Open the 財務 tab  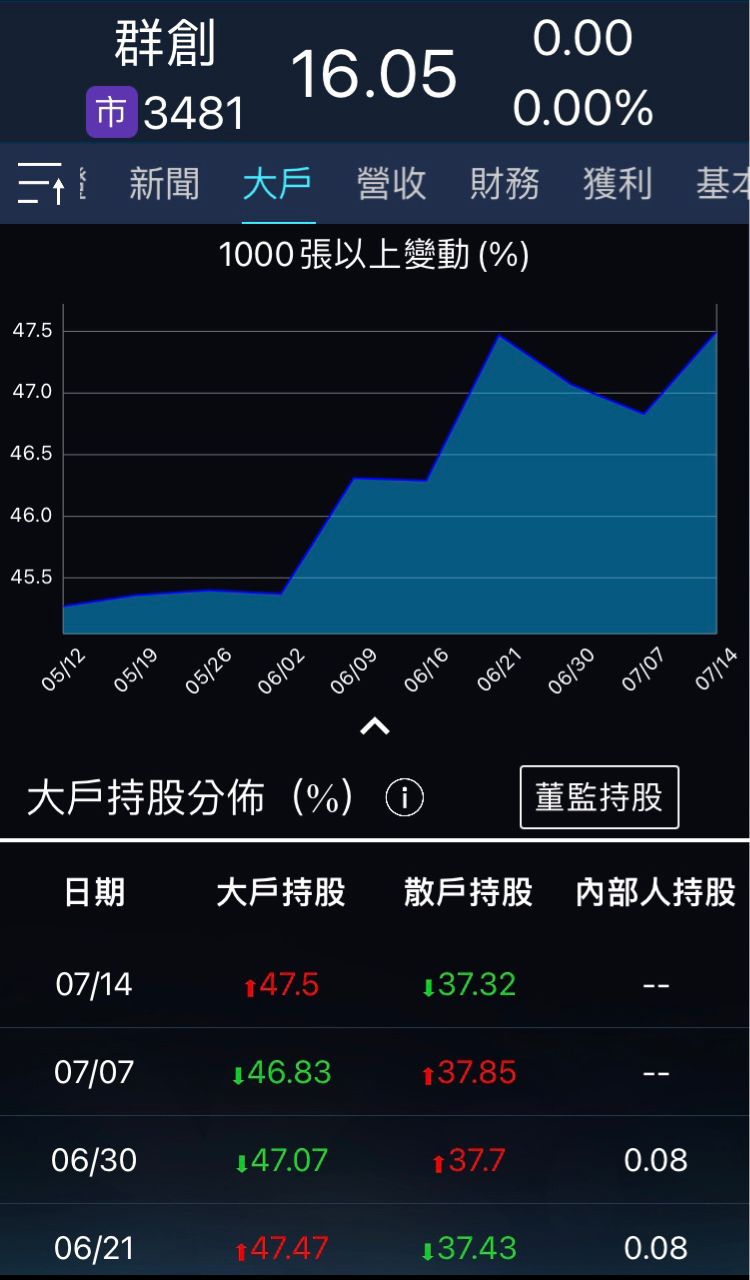(504, 184)
